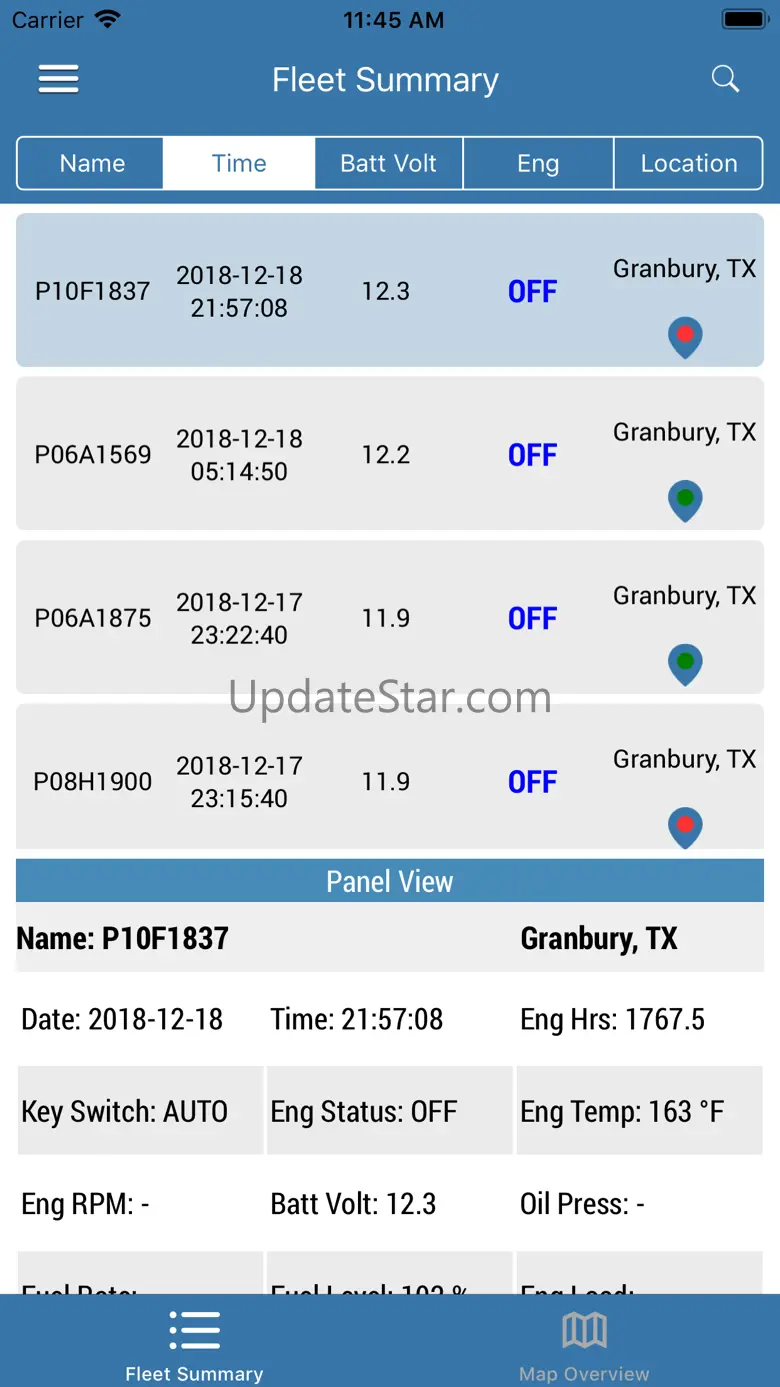Sort units by Location
780x1387 pixels.
tap(688, 164)
